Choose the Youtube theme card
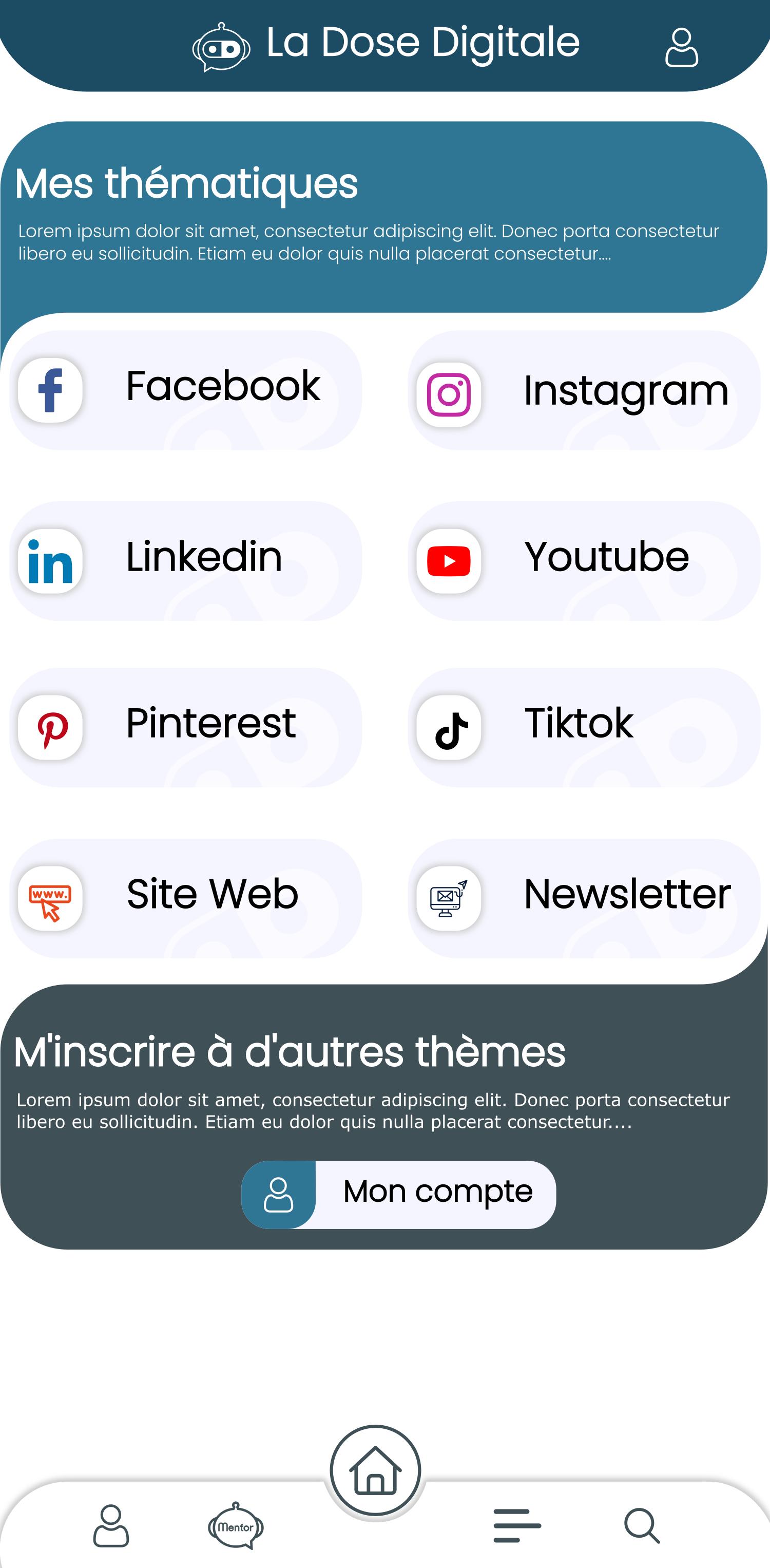 (584, 561)
